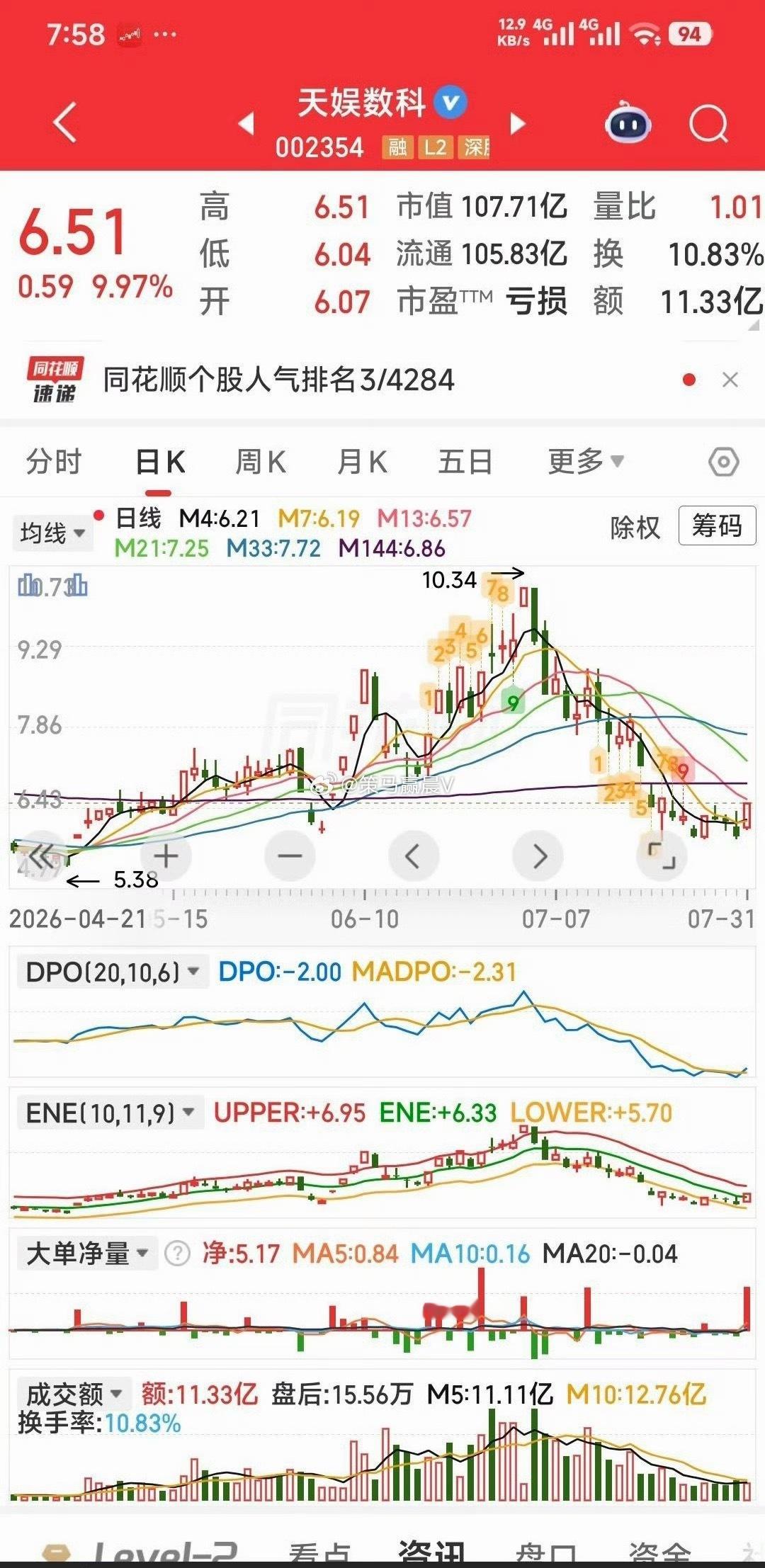
Task: Zoom out the K-line chart with minus
Action: pos(290,856)
